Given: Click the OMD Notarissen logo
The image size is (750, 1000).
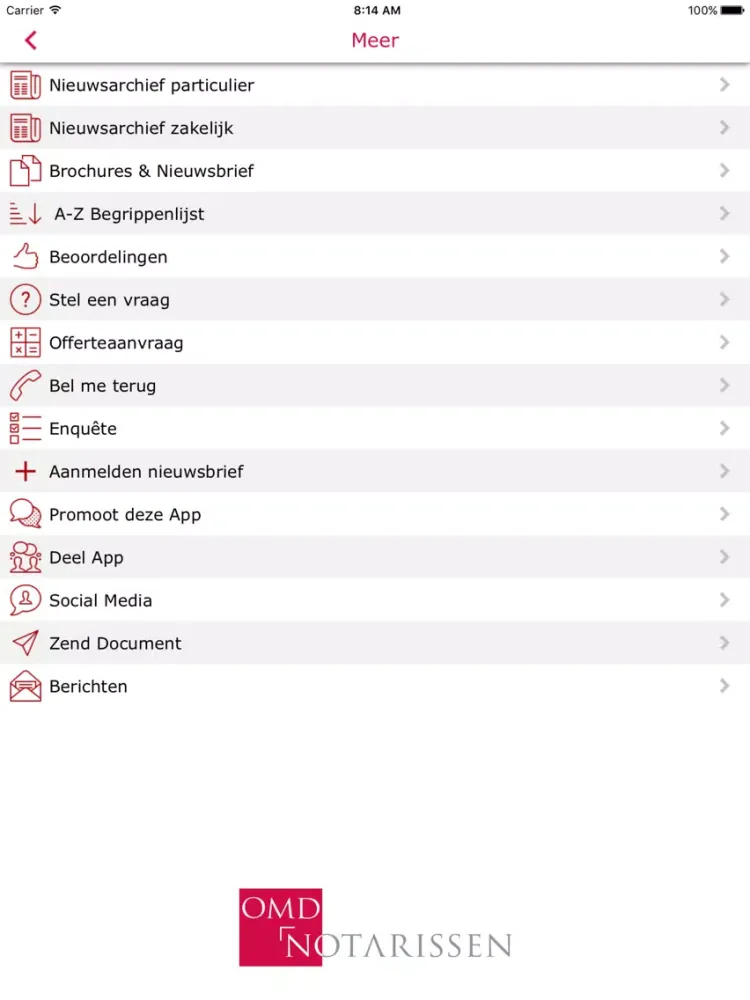Looking at the screenshot, I should (375, 926).
